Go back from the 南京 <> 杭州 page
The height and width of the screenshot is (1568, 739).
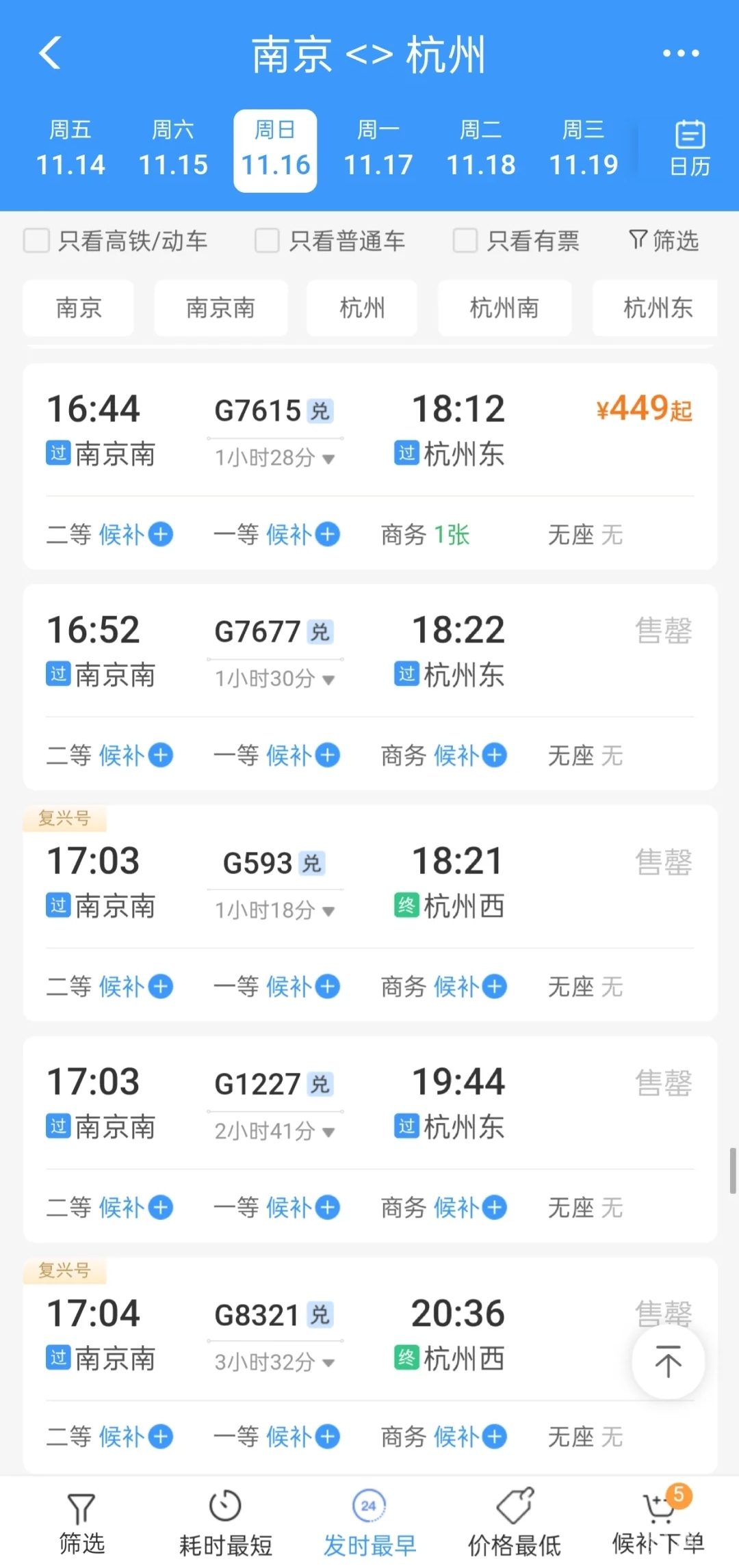(x=50, y=53)
